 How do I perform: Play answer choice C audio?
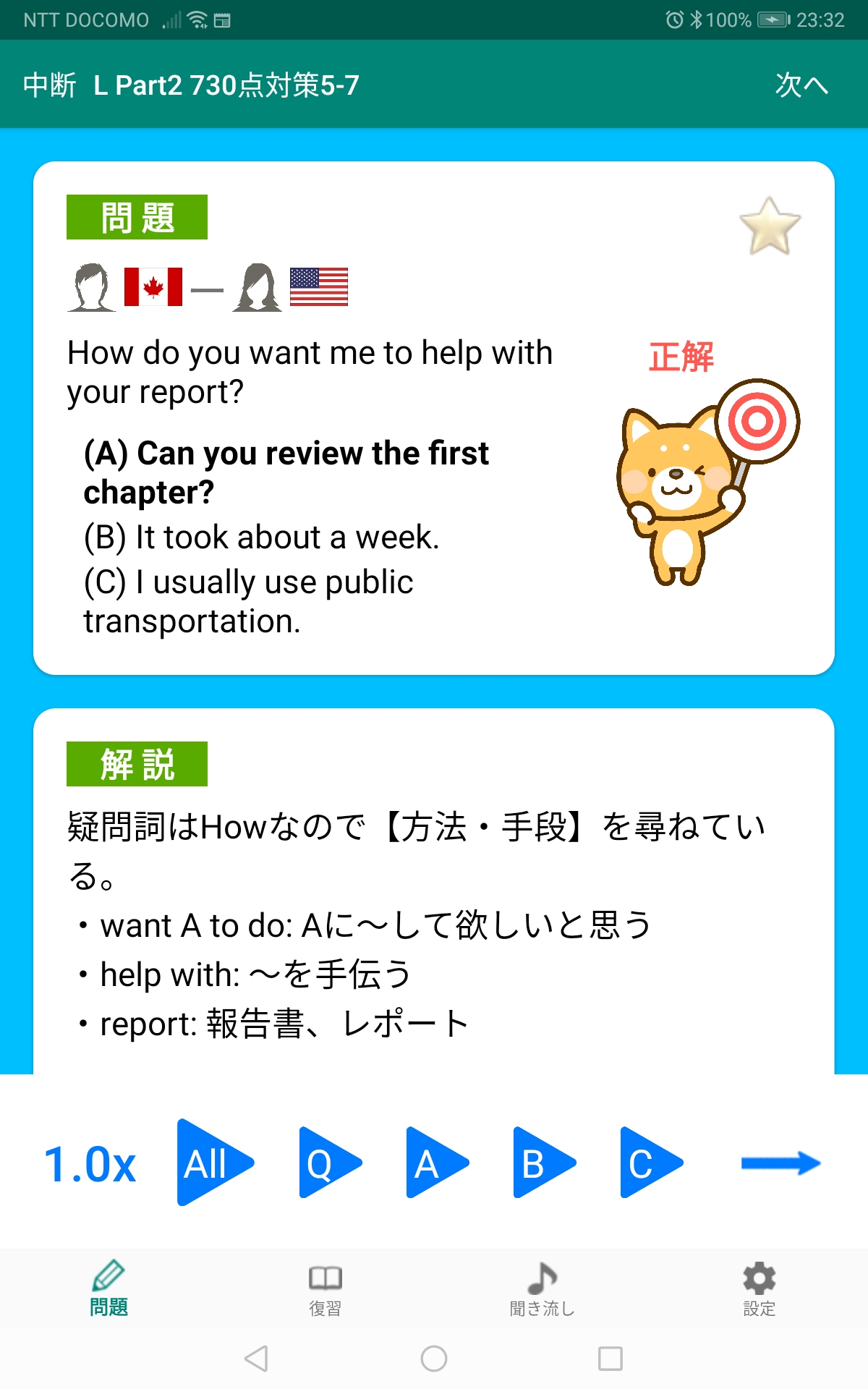(650, 1163)
